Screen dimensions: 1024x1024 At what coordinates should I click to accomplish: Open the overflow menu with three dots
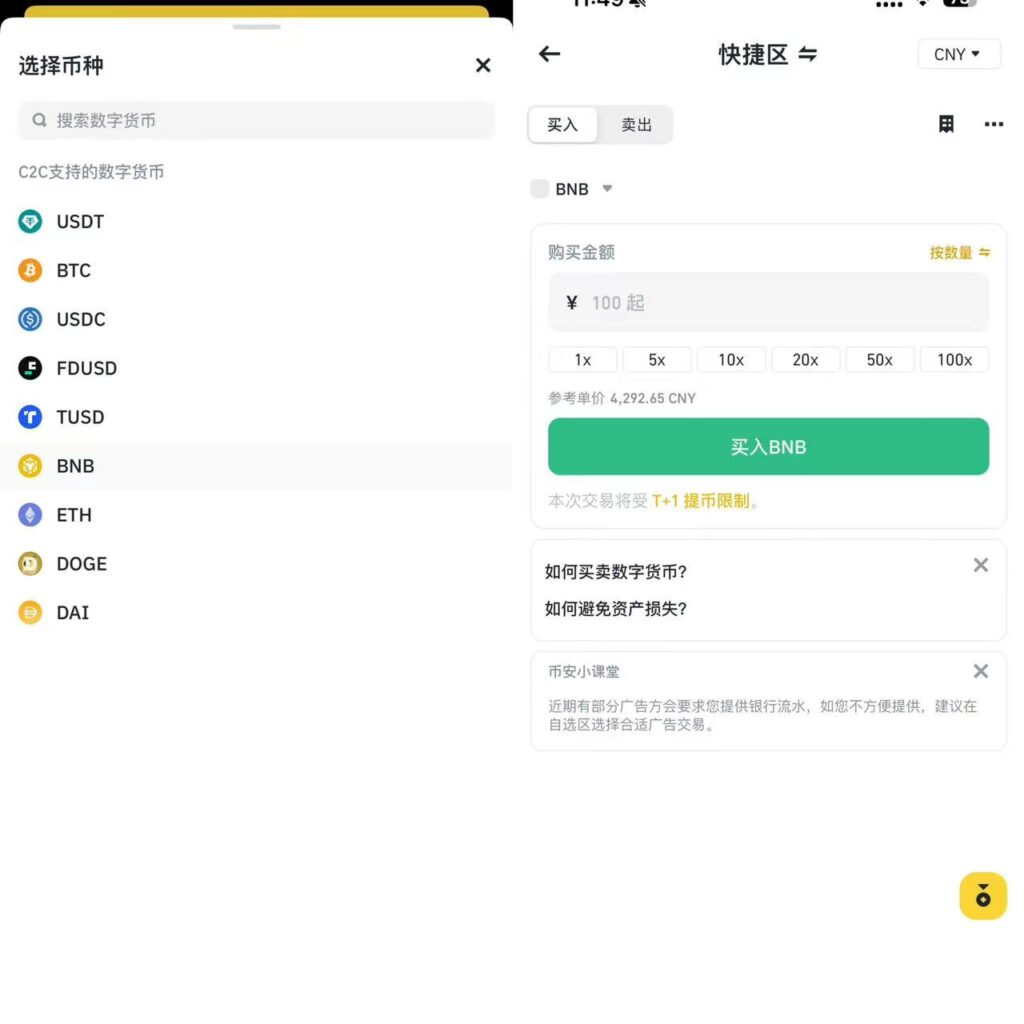click(993, 125)
